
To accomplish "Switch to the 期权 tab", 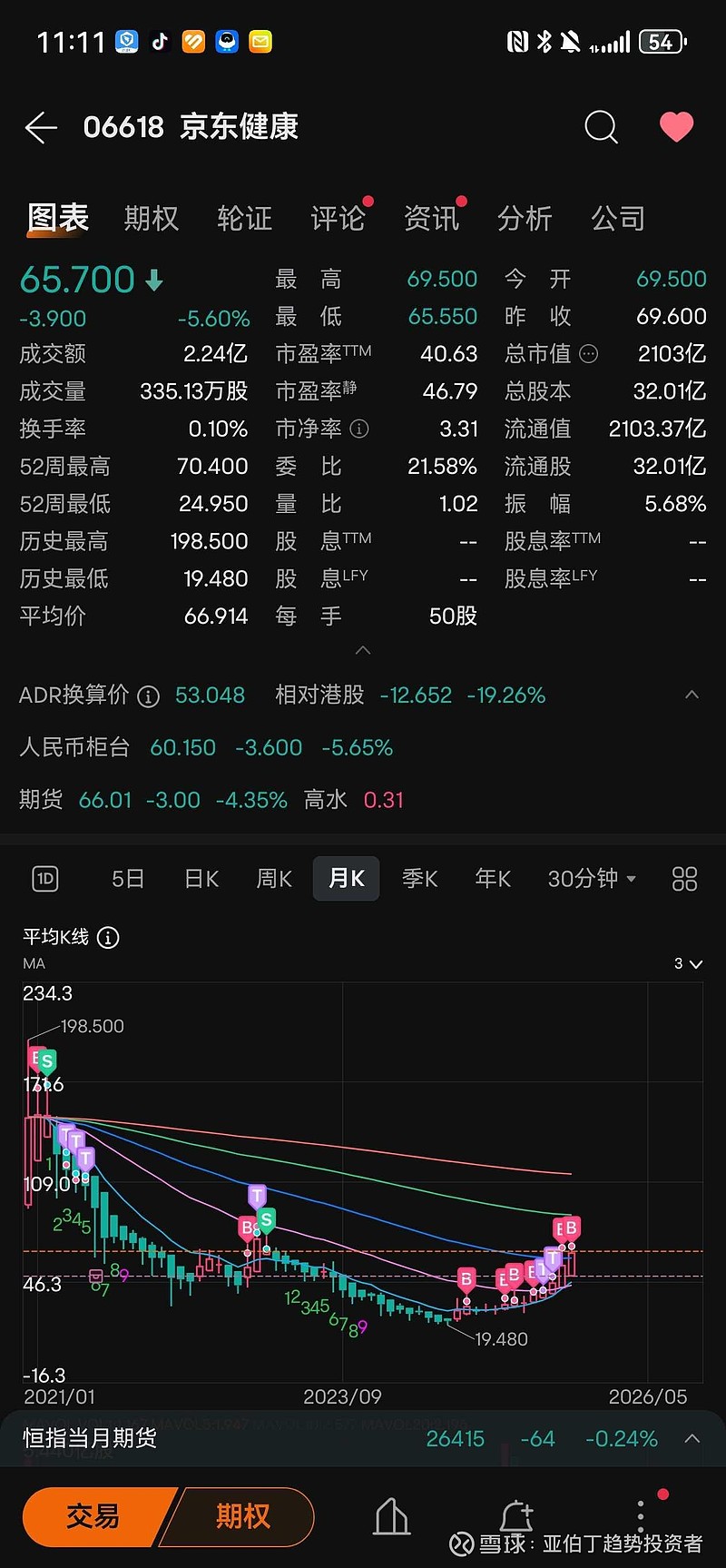I will (152, 219).
